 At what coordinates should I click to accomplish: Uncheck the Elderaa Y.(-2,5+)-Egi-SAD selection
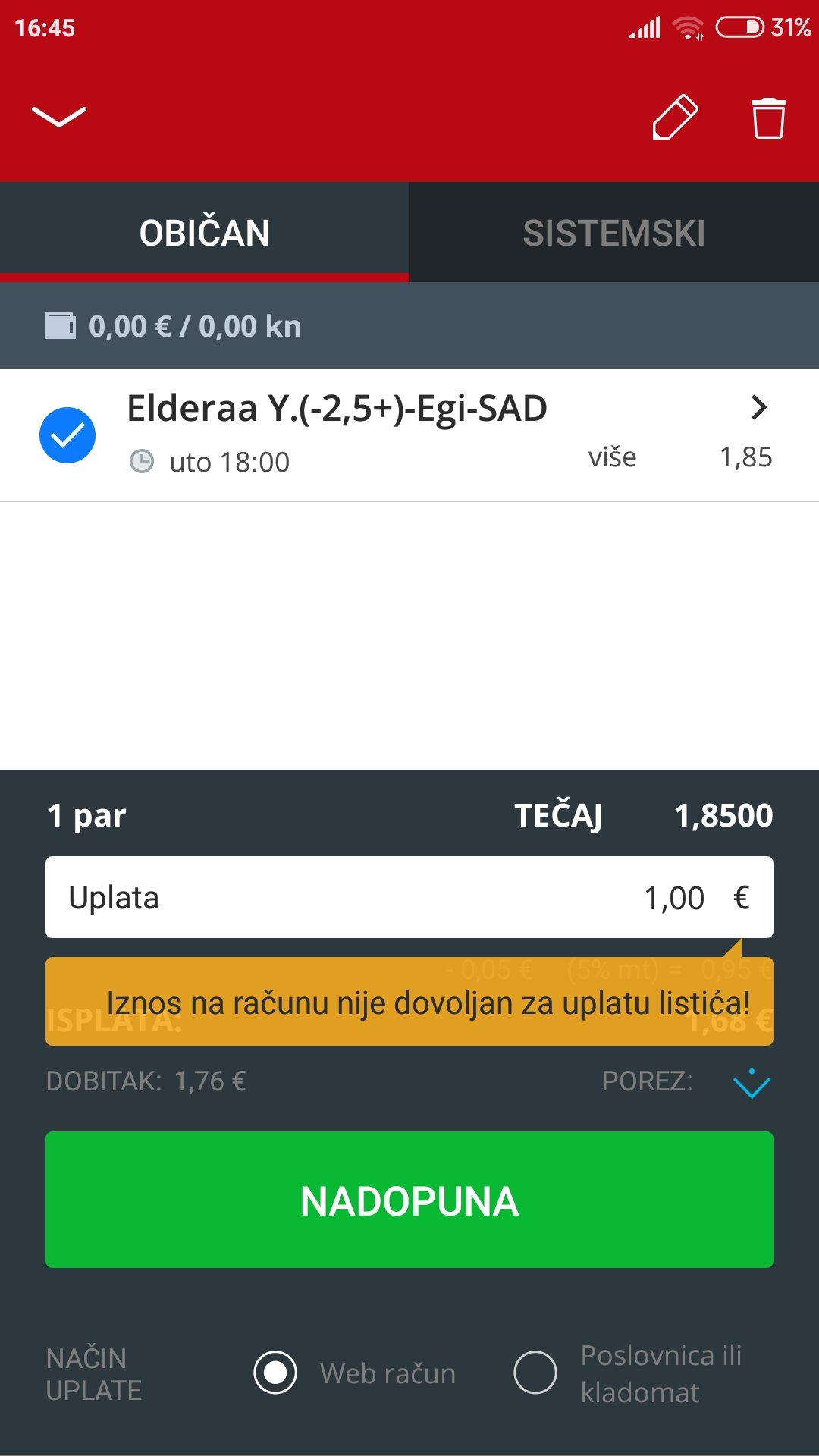click(x=67, y=435)
